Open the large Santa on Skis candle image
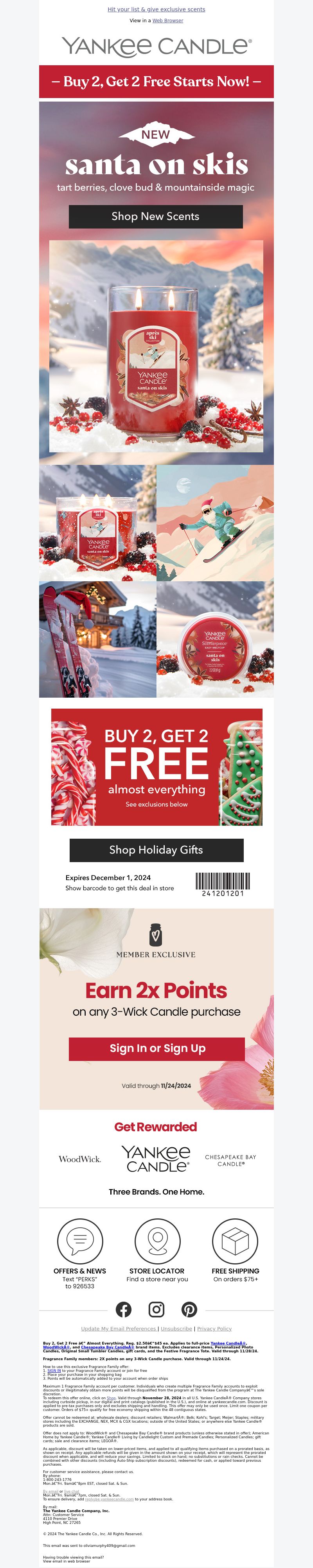 click(156, 346)
